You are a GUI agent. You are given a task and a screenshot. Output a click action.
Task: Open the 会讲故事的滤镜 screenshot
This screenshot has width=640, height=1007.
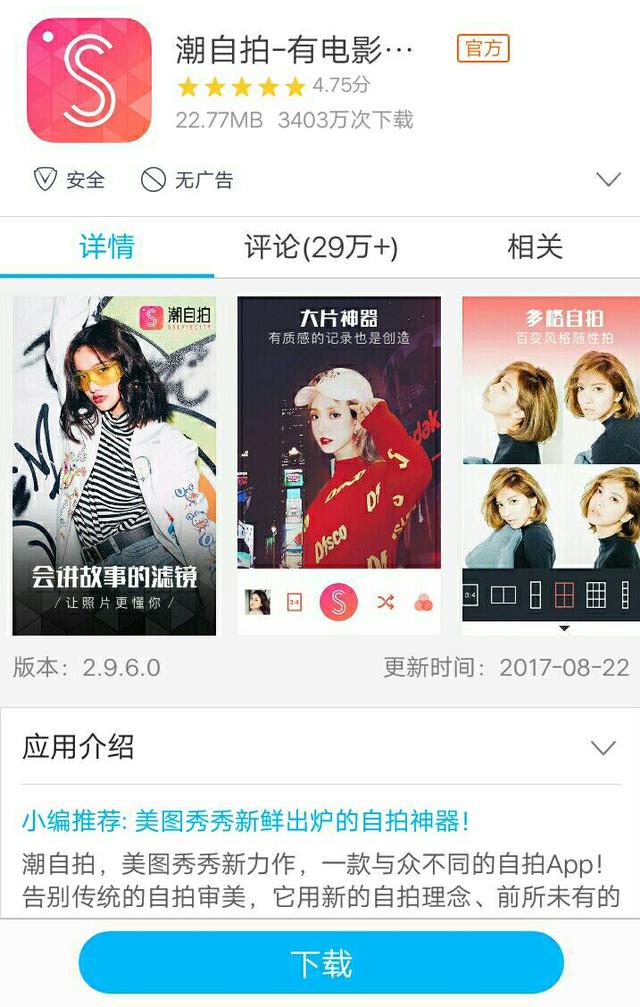coord(114,465)
